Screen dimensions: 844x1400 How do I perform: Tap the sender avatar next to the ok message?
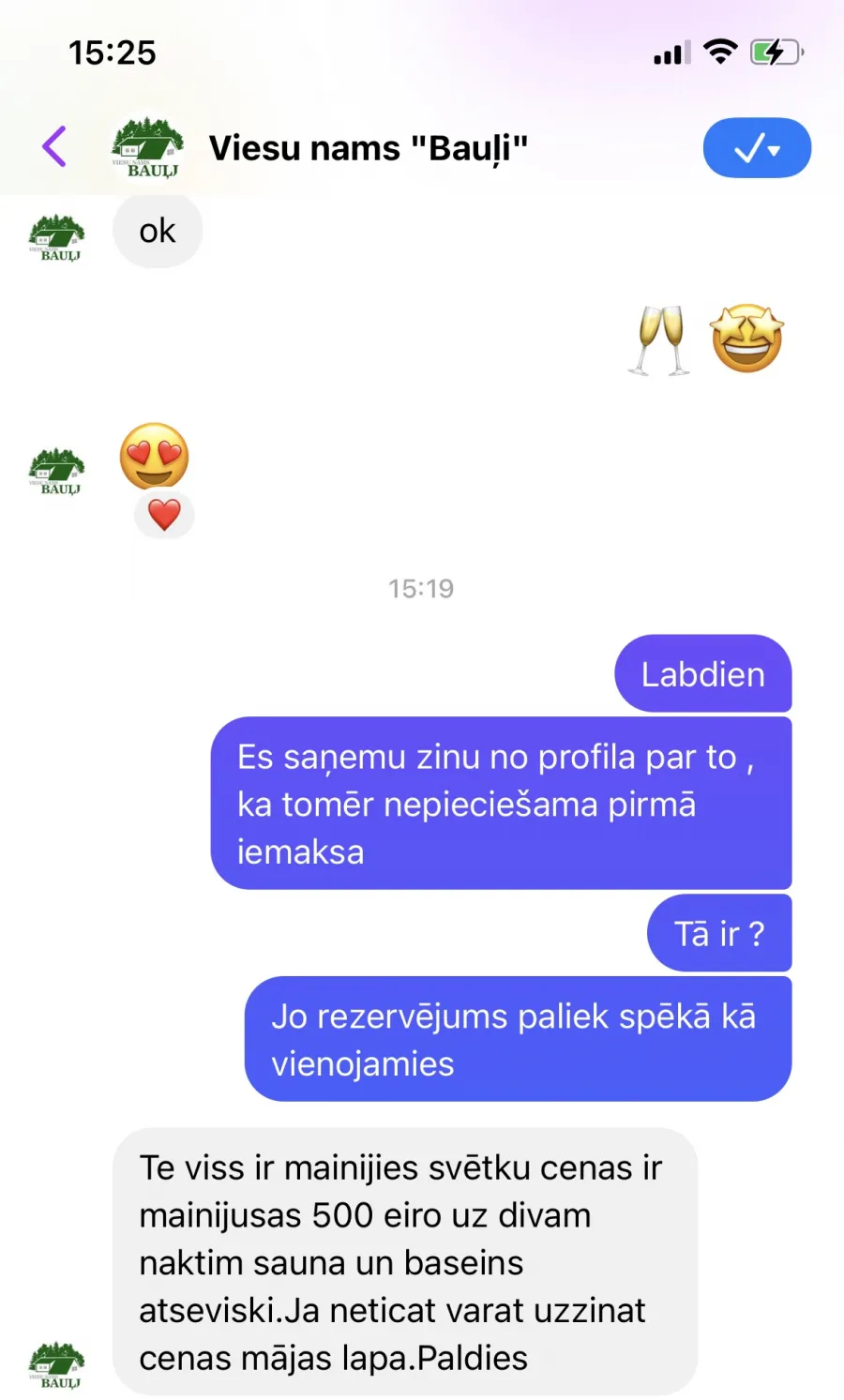coord(57,237)
